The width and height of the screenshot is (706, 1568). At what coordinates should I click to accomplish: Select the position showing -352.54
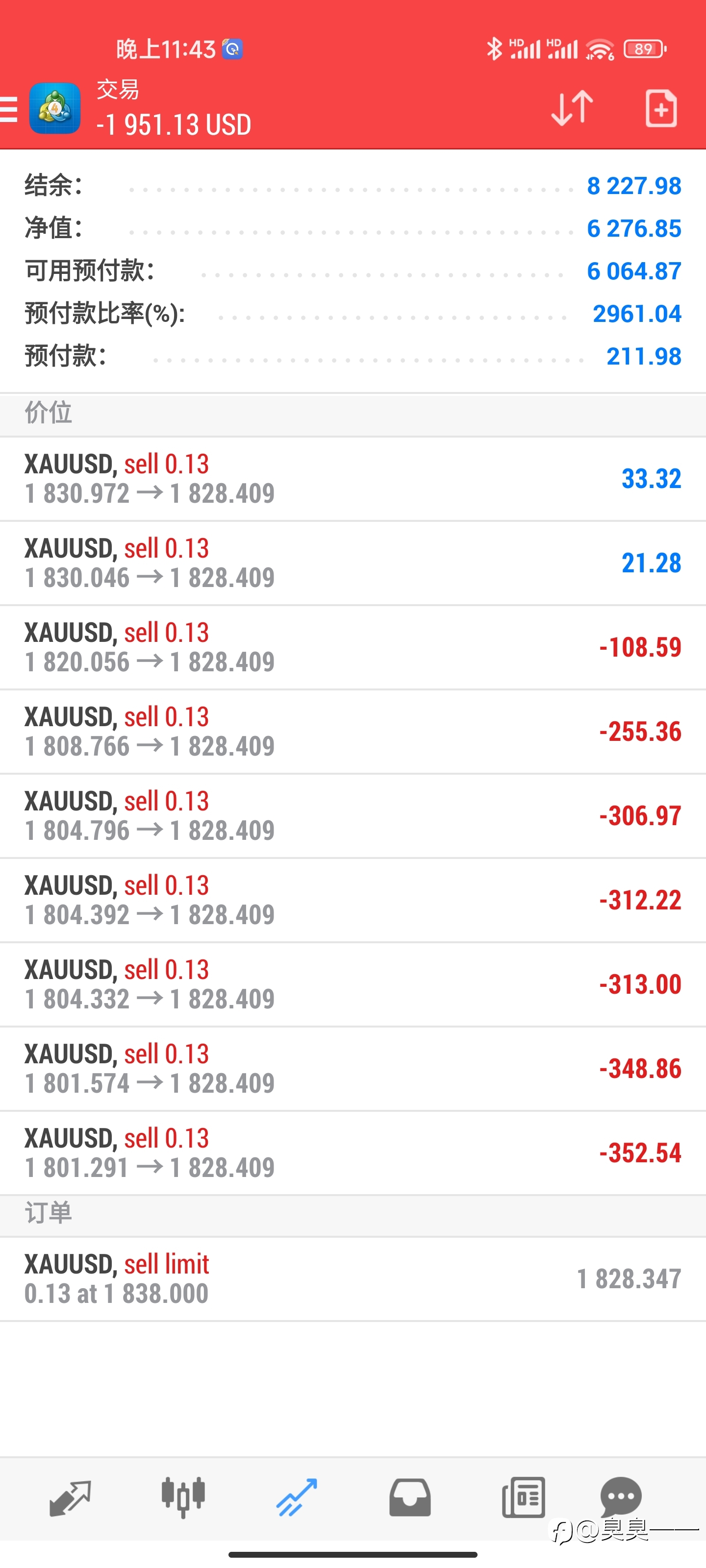(x=353, y=1153)
